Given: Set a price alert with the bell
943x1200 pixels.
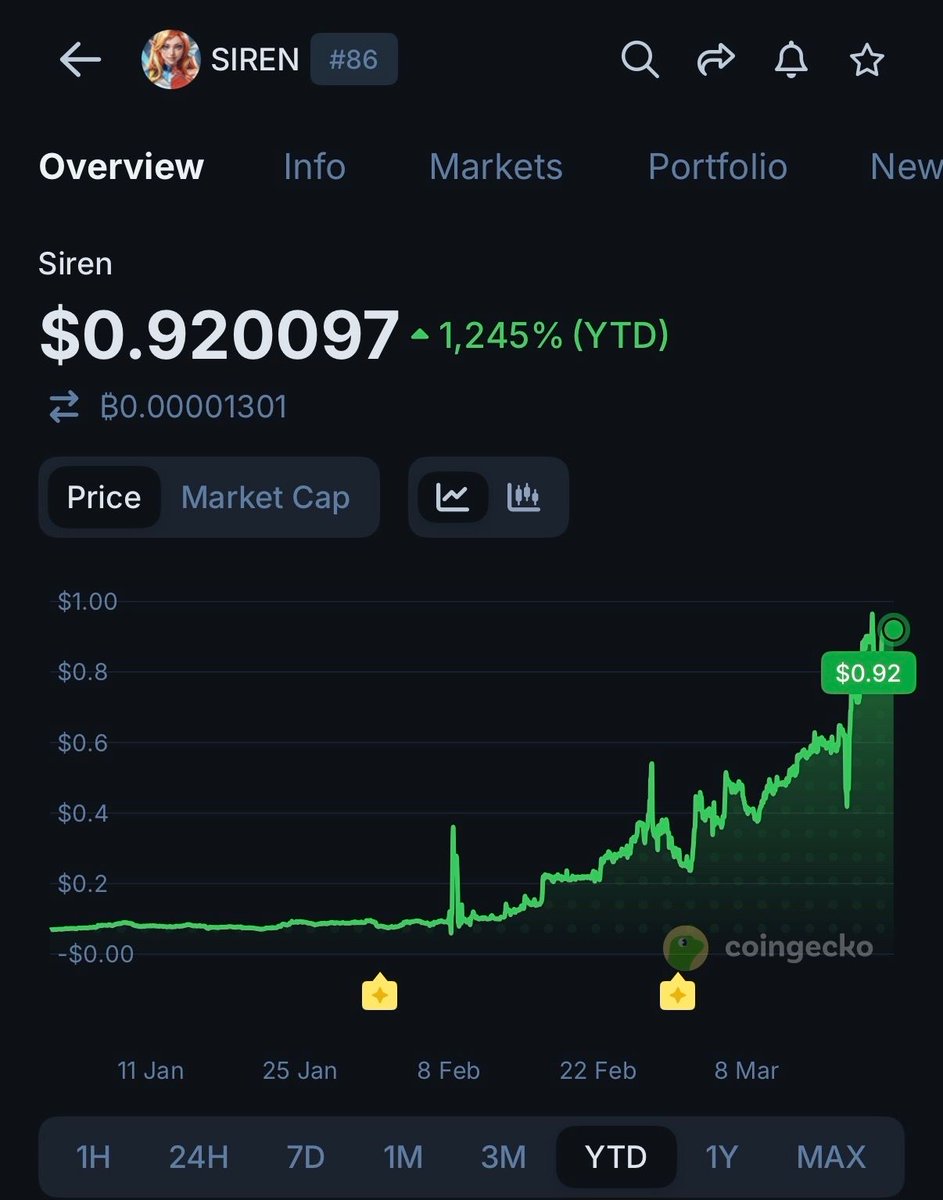Looking at the screenshot, I should (x=791, y=61).
